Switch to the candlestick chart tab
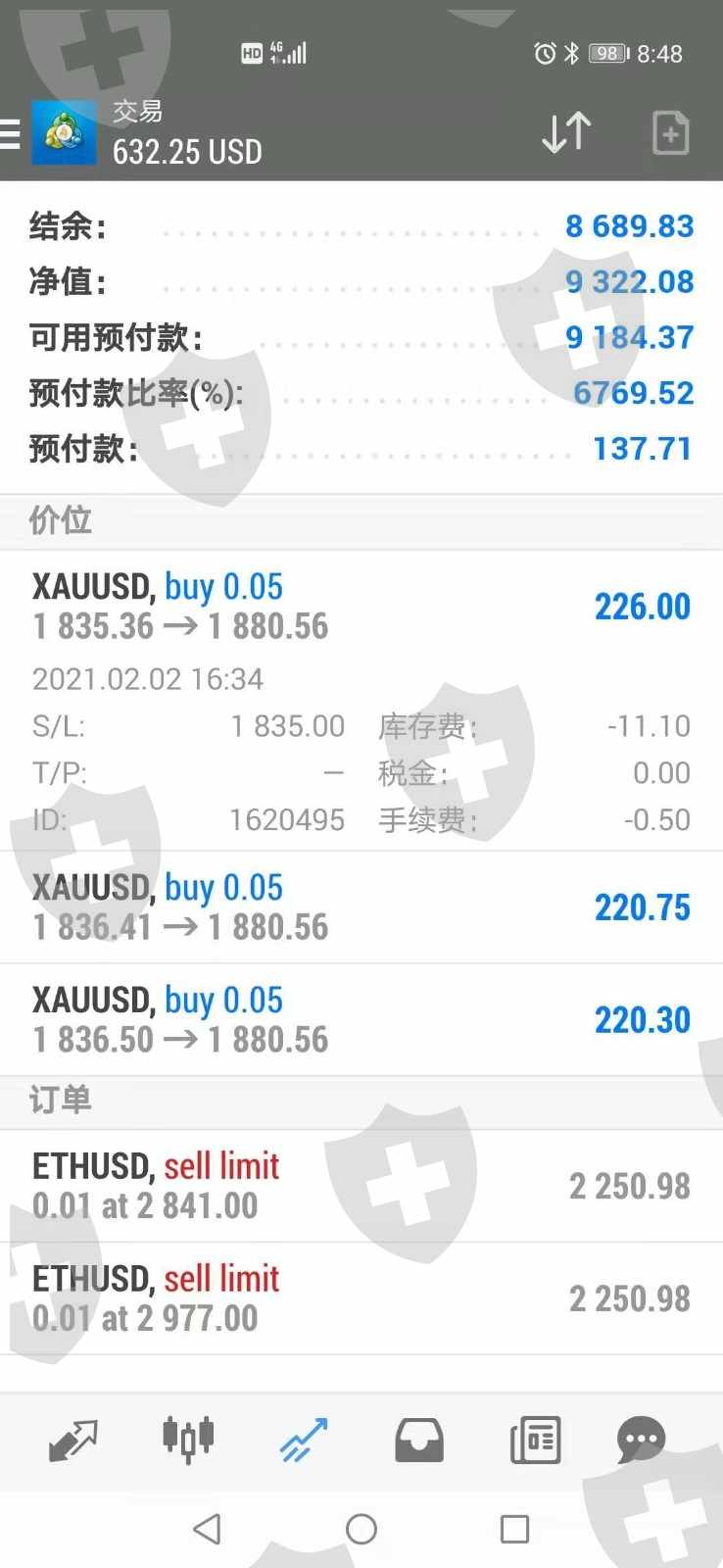 pos(188,1441)
